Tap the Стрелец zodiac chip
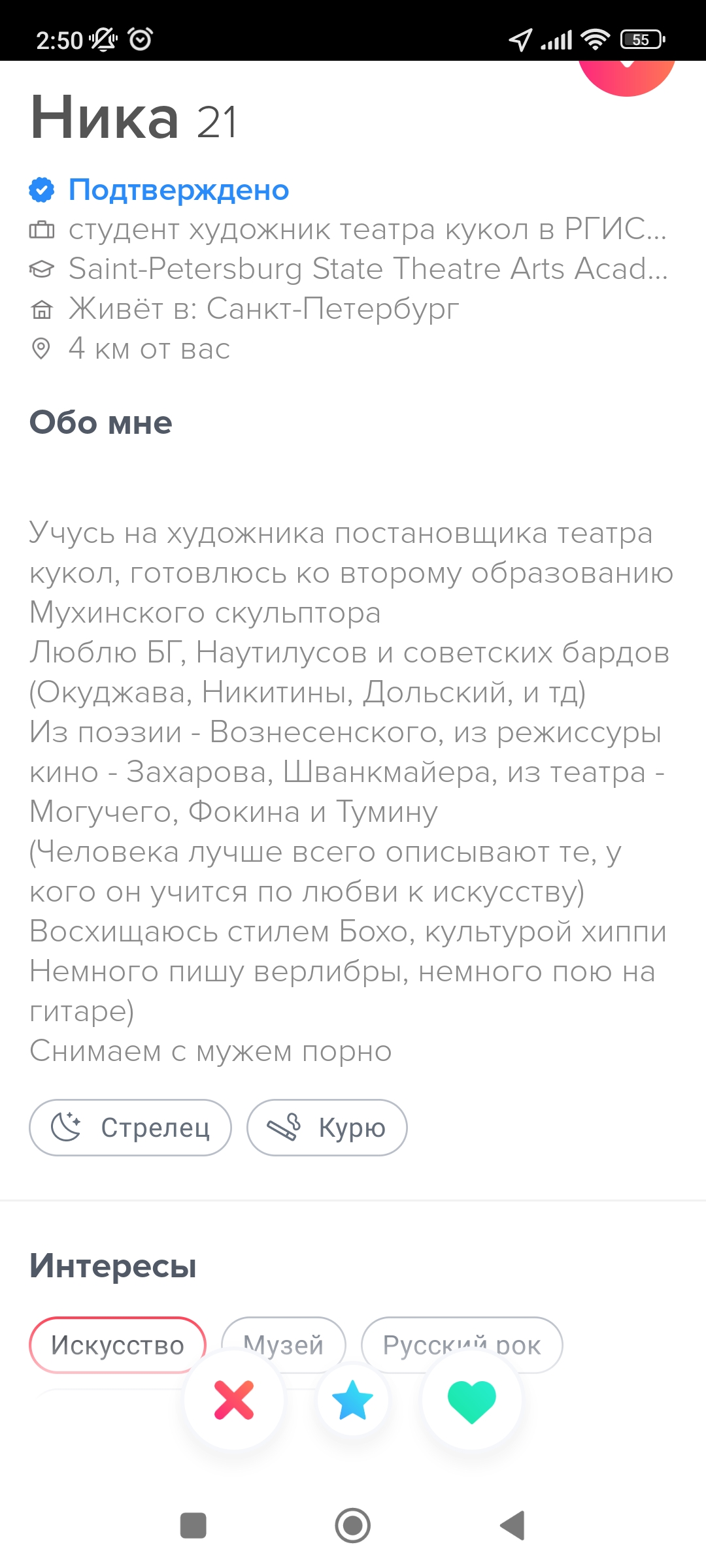 (x=130, y=1128)
